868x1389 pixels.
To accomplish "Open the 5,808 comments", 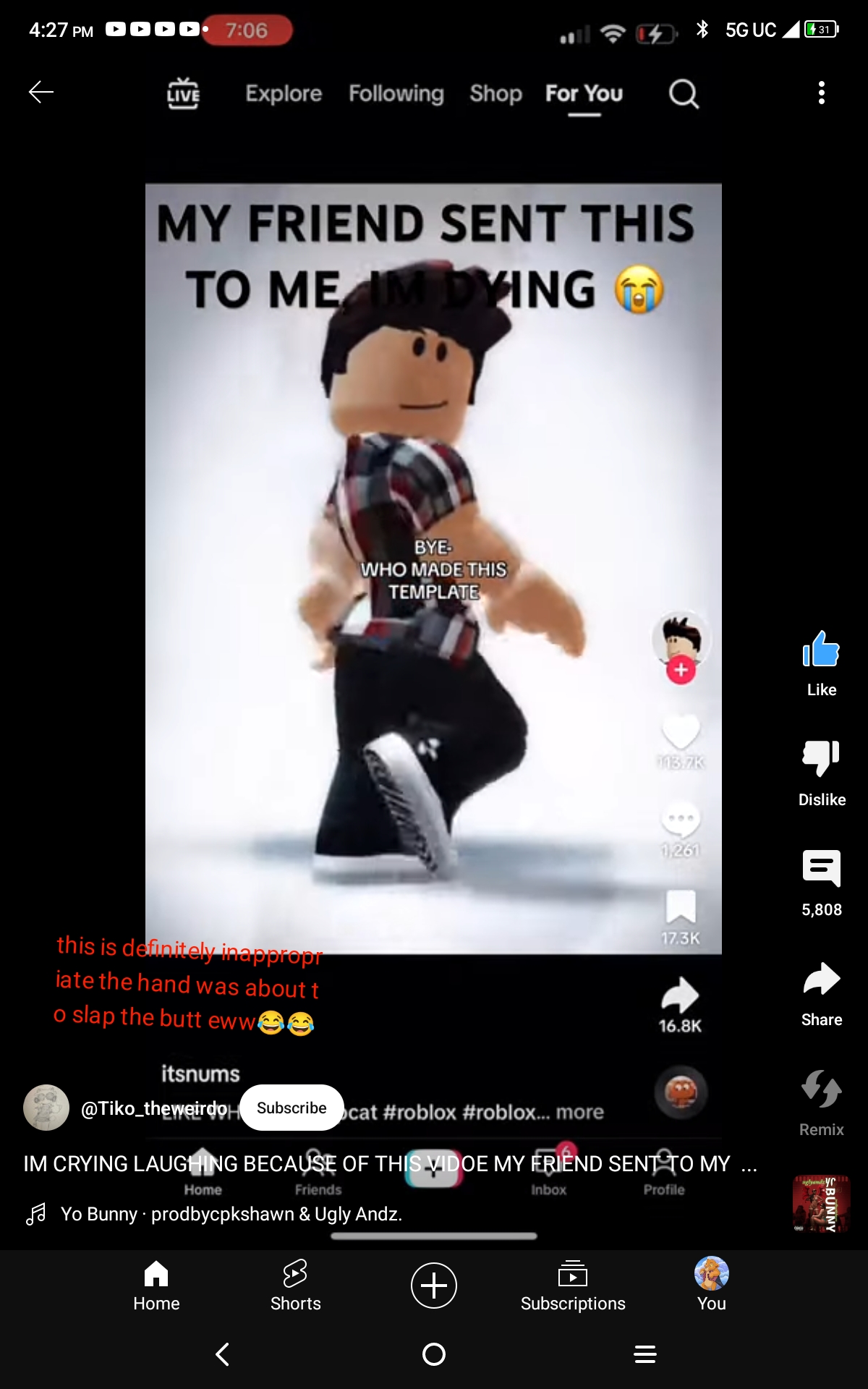I will [821, 883].
